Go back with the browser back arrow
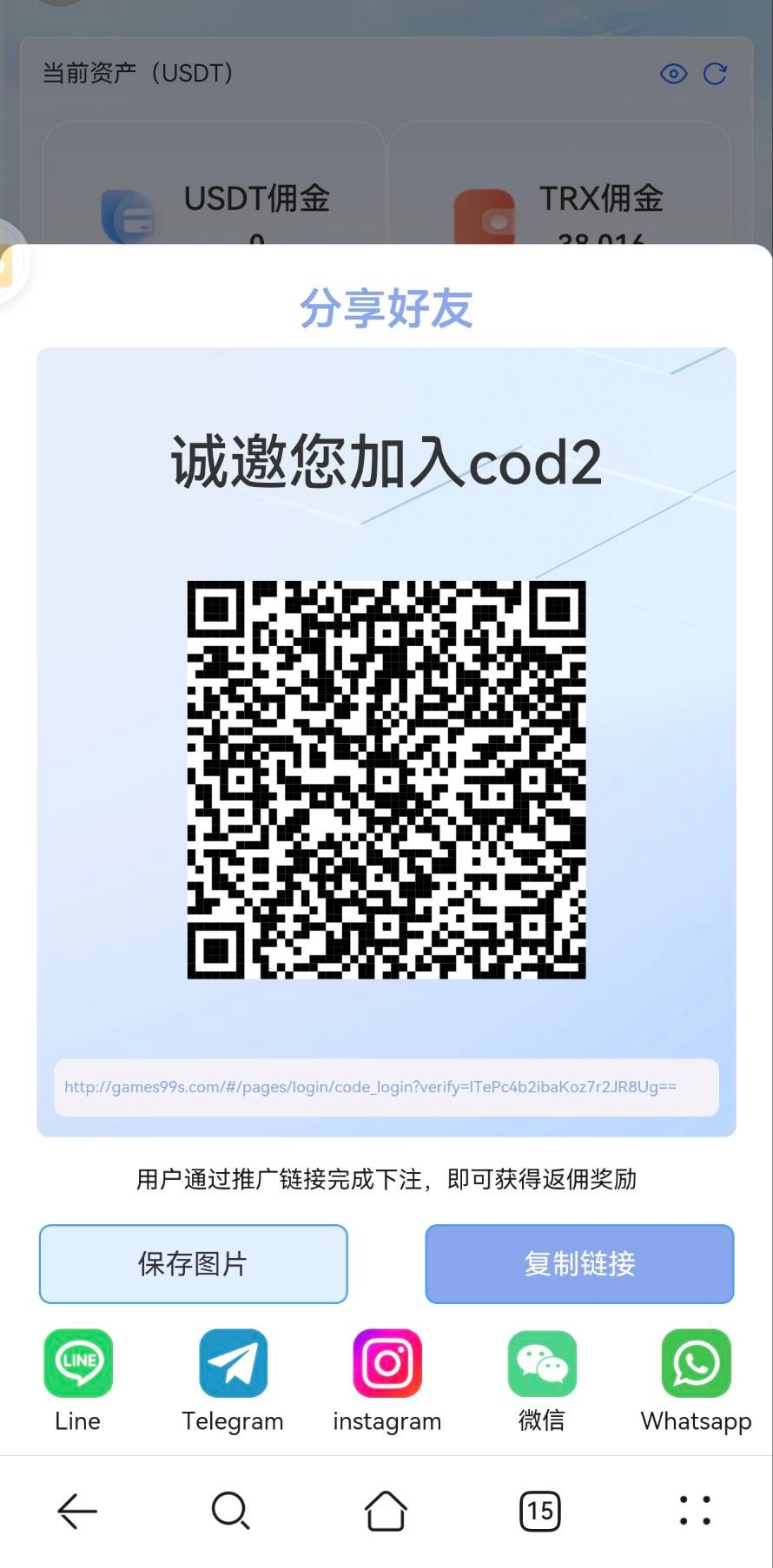 [x=77, y=1512]
